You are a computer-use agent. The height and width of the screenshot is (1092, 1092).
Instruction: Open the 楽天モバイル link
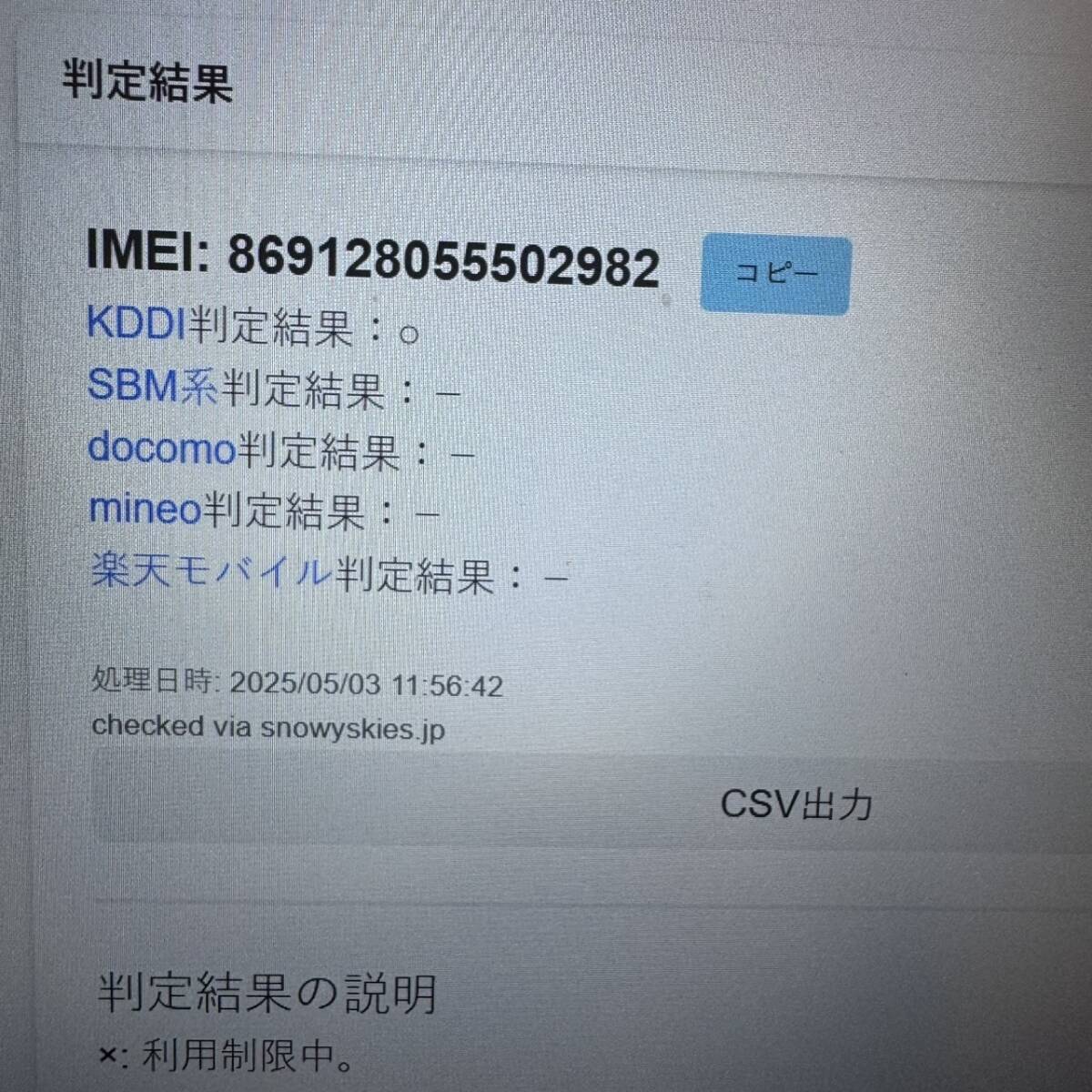(x=209, y=572)
